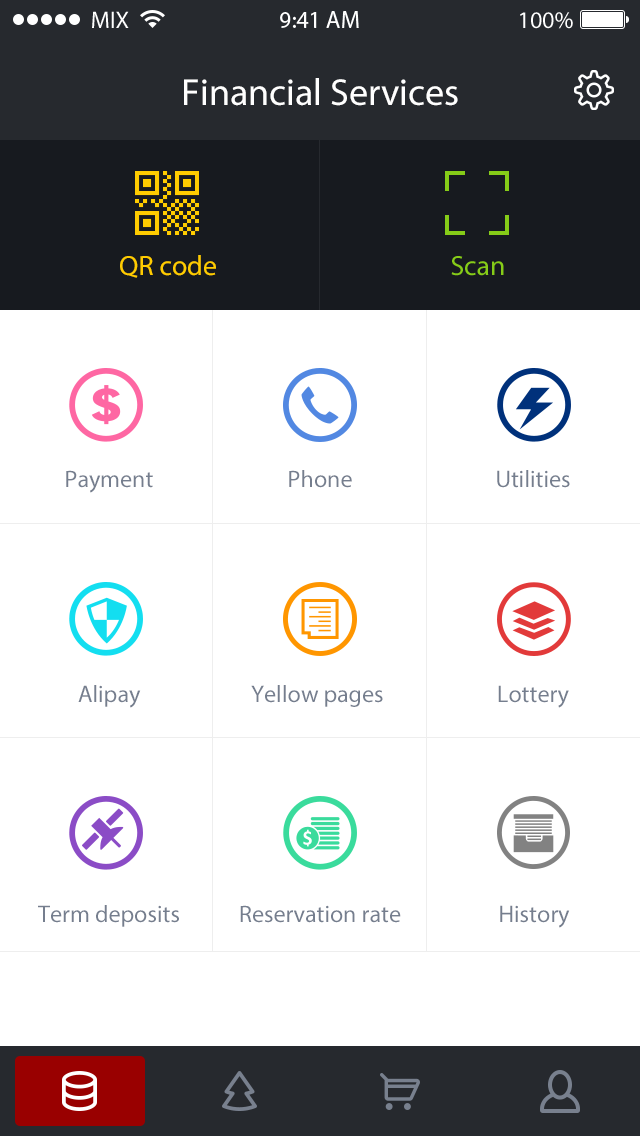Open transaction History
Viewport: 640px width, 1136px height.
pos(533,846)
